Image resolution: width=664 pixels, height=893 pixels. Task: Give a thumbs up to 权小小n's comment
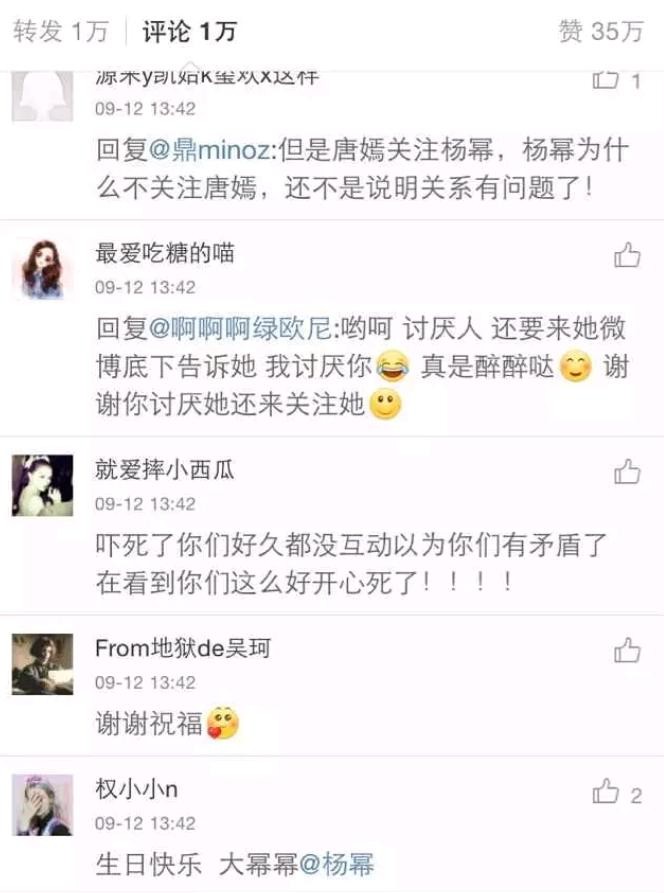(606, 793)
